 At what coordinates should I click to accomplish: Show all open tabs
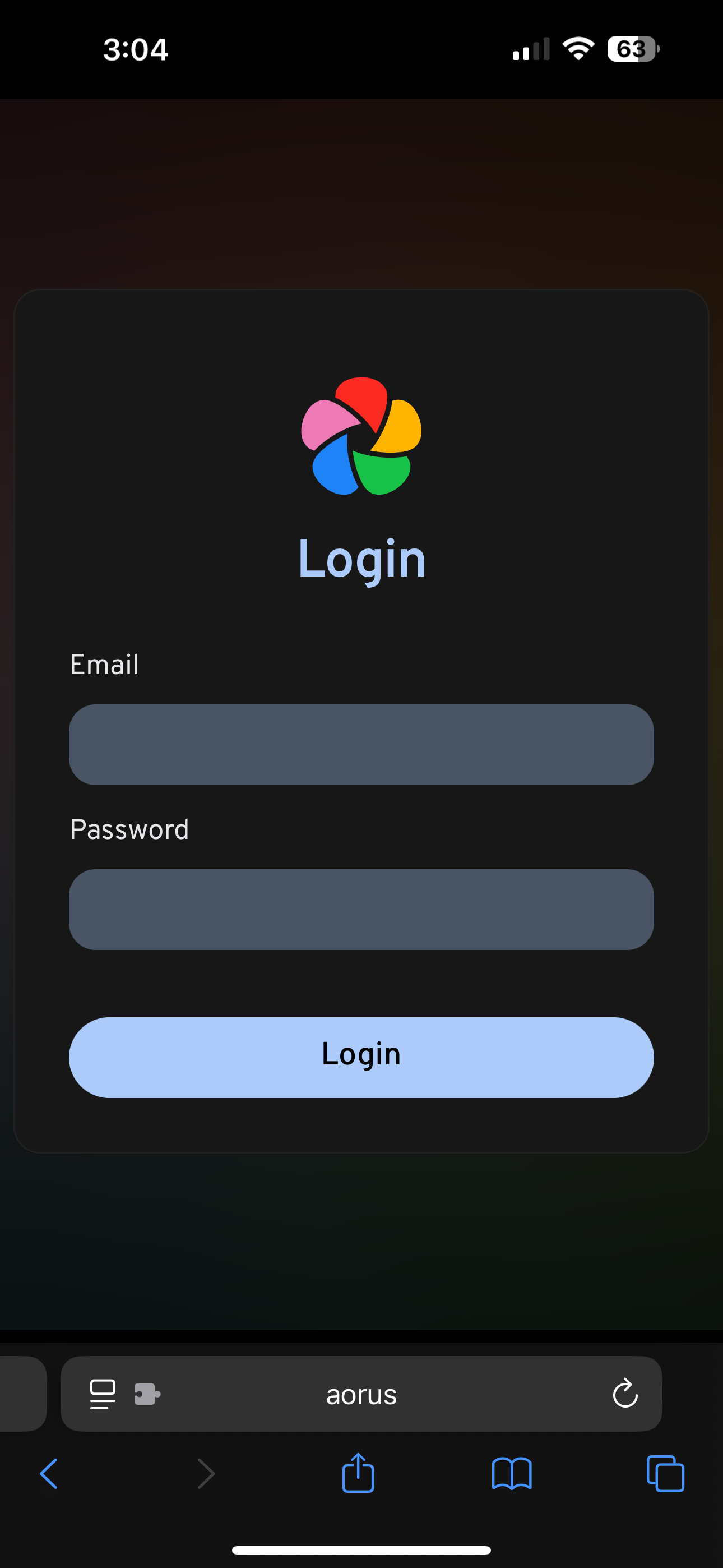coord(665,1474)
